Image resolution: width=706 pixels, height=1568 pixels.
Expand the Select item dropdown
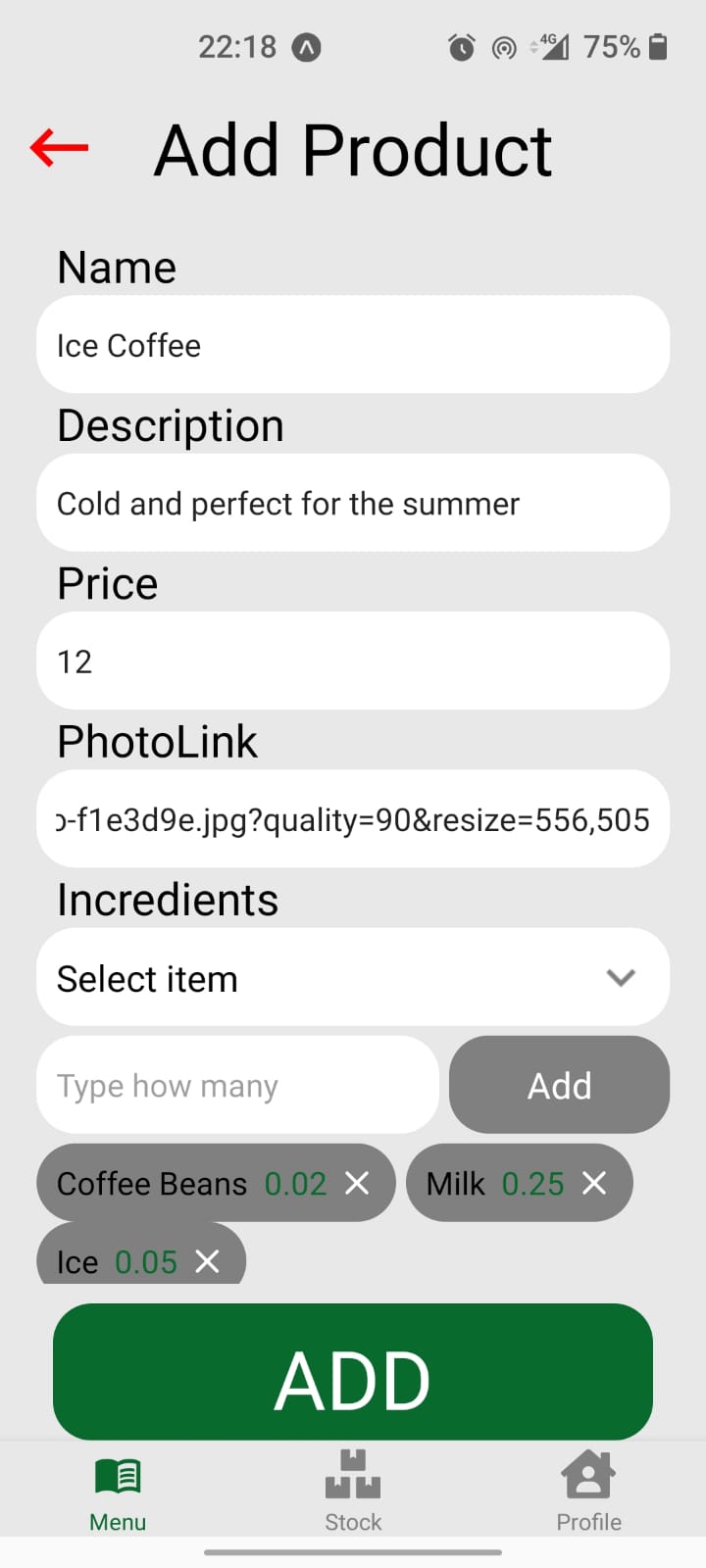tap(353, 977)
